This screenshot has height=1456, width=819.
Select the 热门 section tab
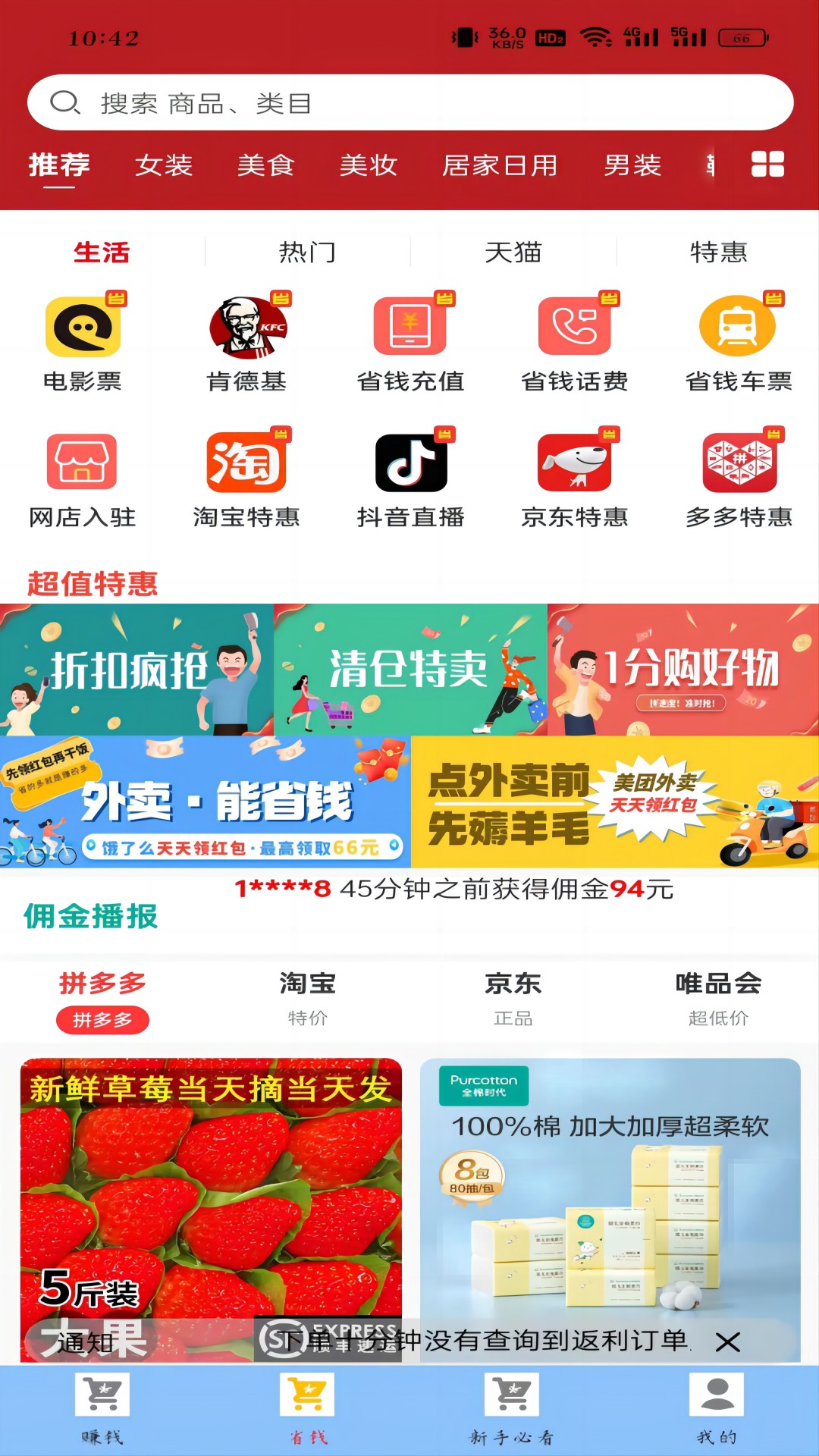pos(307,252)
